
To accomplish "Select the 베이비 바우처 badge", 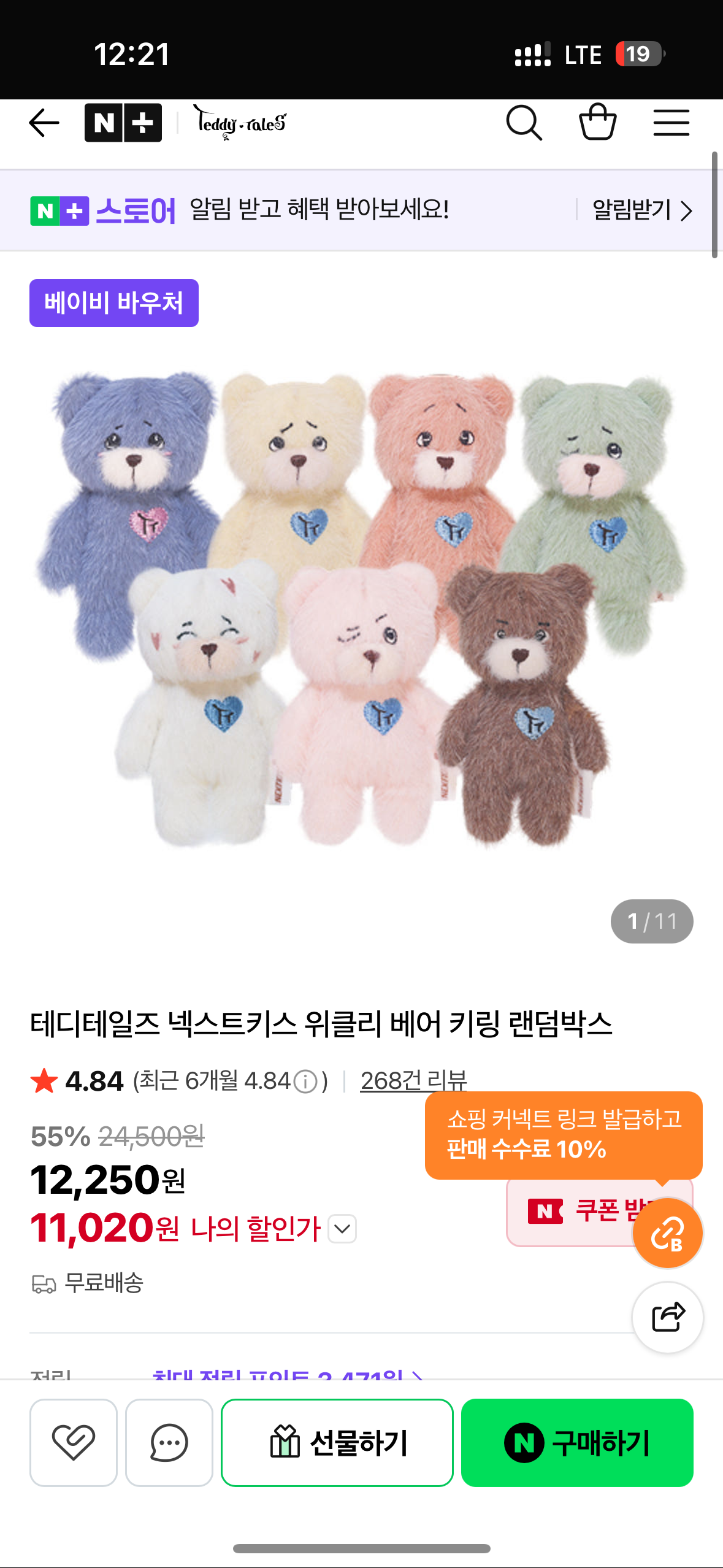I will tap(114, 302).
